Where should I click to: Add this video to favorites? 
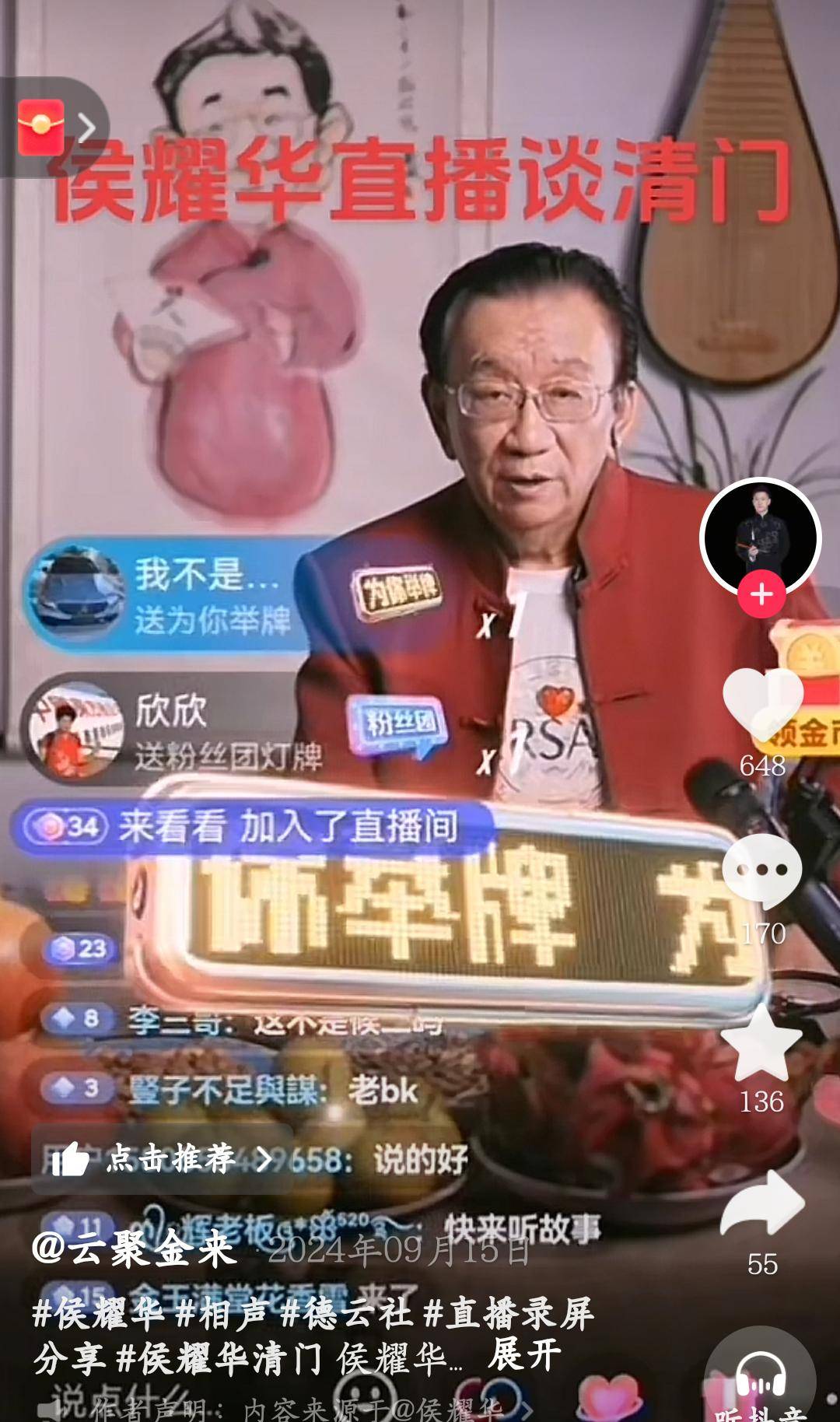click(761, 1043)
